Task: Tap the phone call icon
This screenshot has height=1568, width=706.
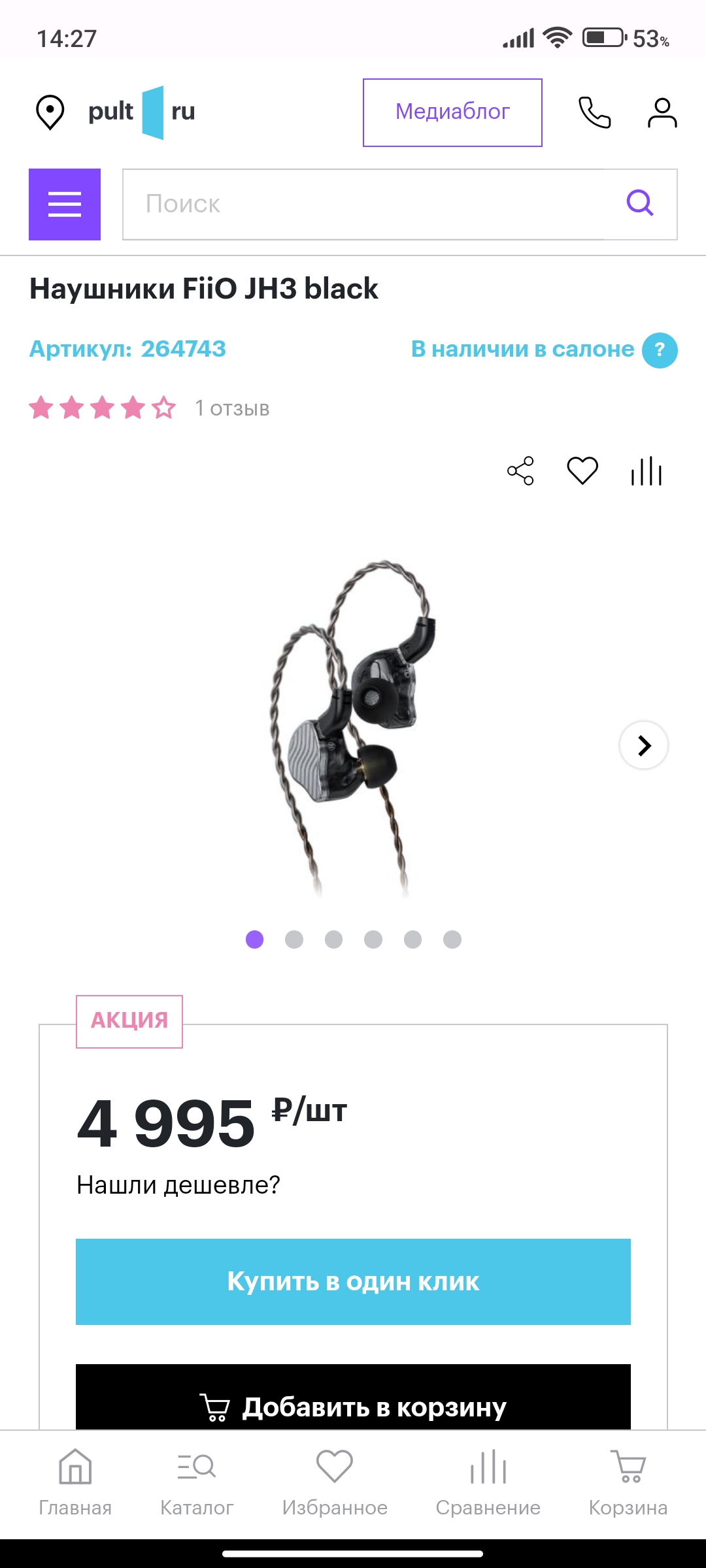Action: pos(594,112)
